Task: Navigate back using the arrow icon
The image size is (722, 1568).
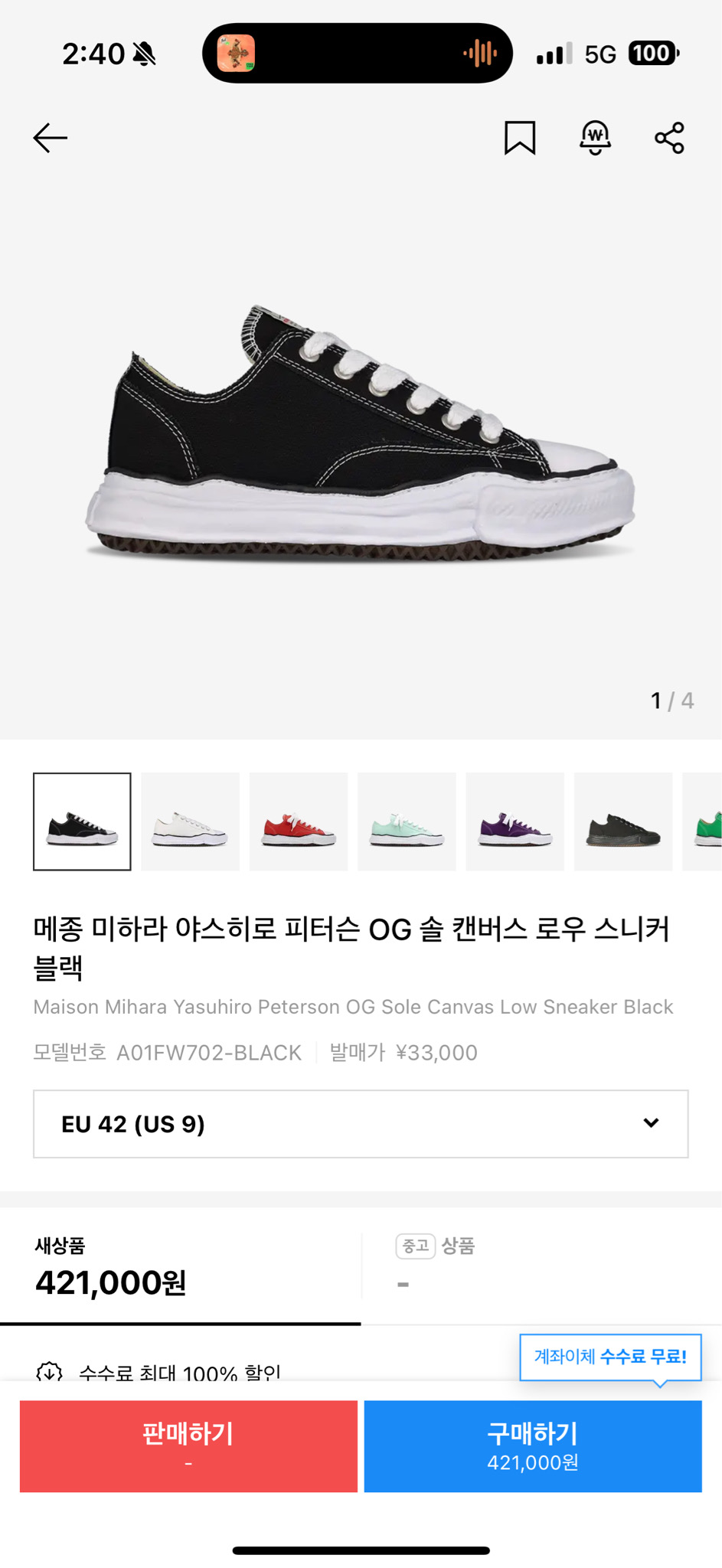Action: (48, 138)
